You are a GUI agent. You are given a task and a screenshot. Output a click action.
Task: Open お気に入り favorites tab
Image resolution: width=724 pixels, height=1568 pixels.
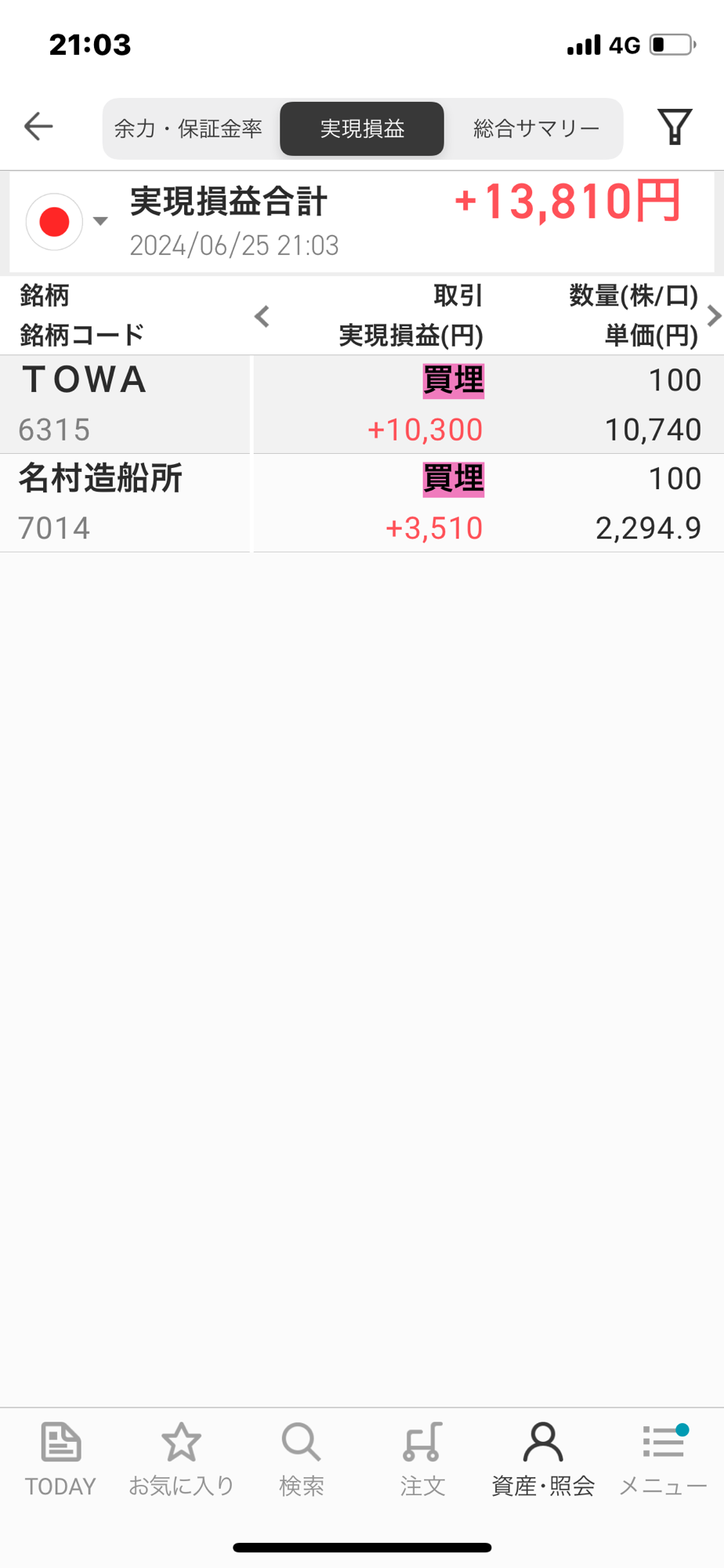tap(181, 1460)
